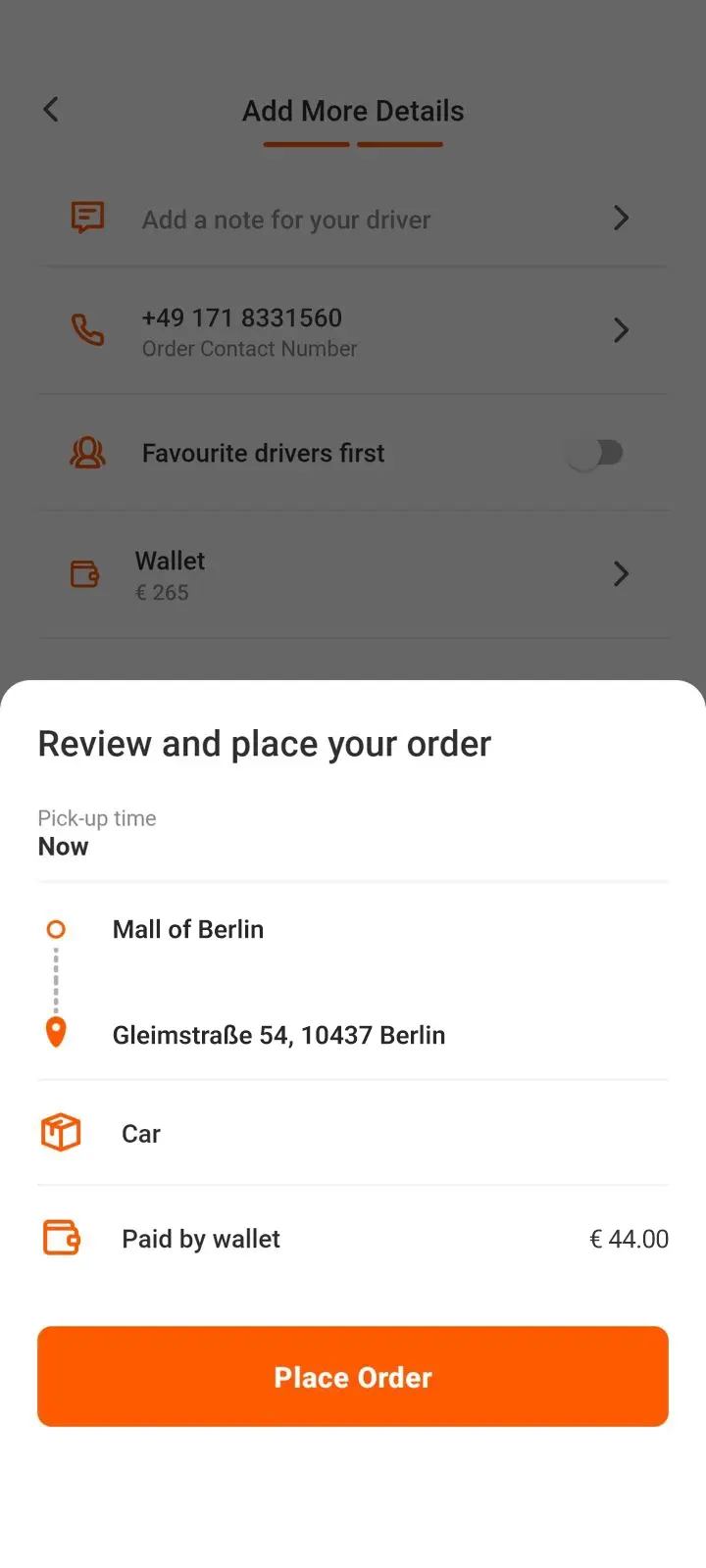
Task: Click the favourite drivers people icon
Action: coord(87,452)
